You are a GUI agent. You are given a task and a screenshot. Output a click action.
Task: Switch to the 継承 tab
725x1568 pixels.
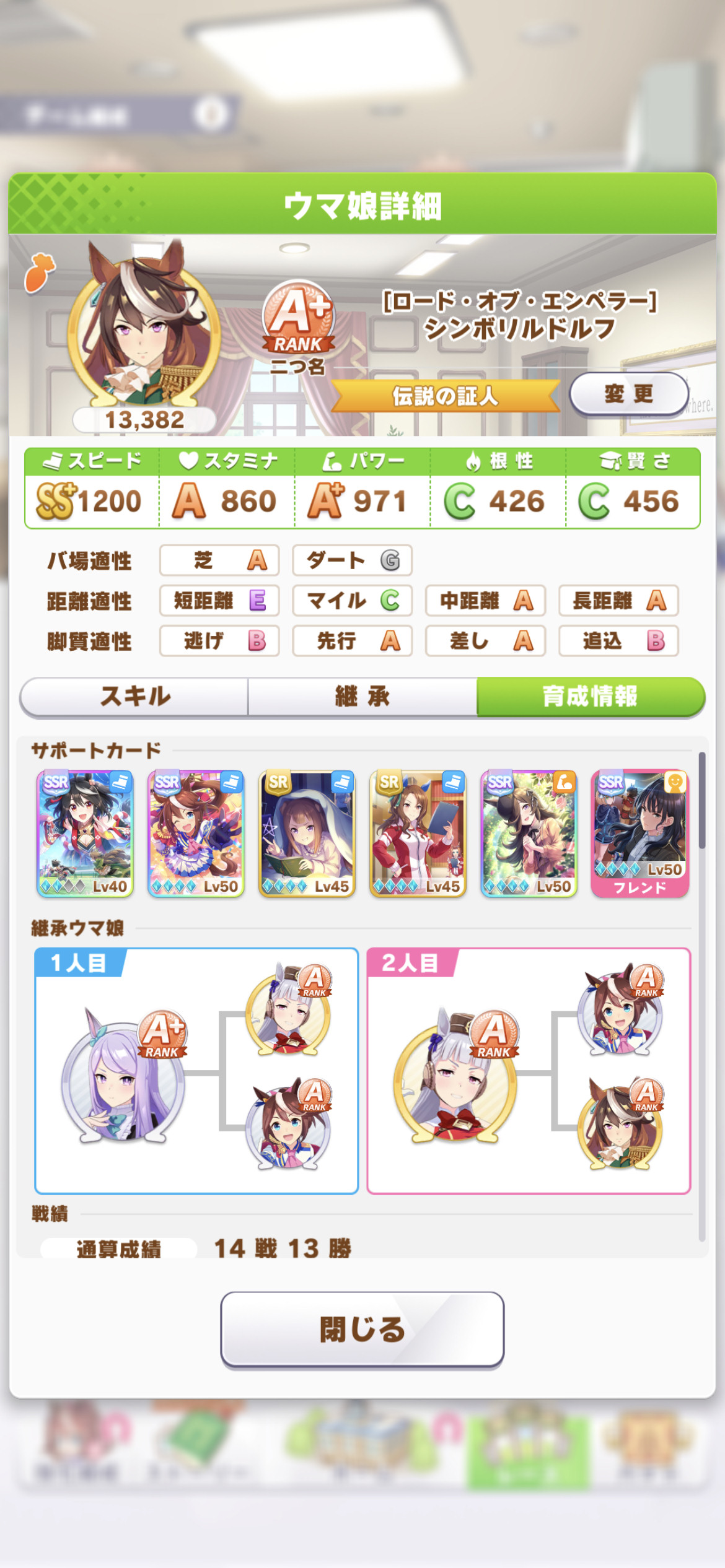(x=362, y=696)
